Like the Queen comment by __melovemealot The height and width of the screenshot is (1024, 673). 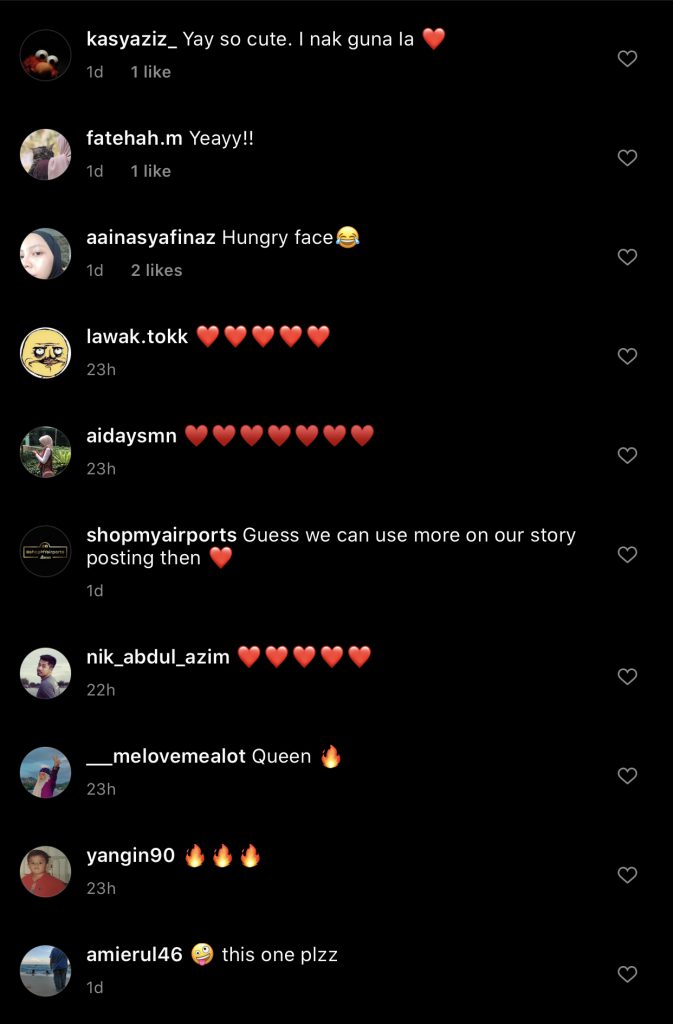coord(627,776)
